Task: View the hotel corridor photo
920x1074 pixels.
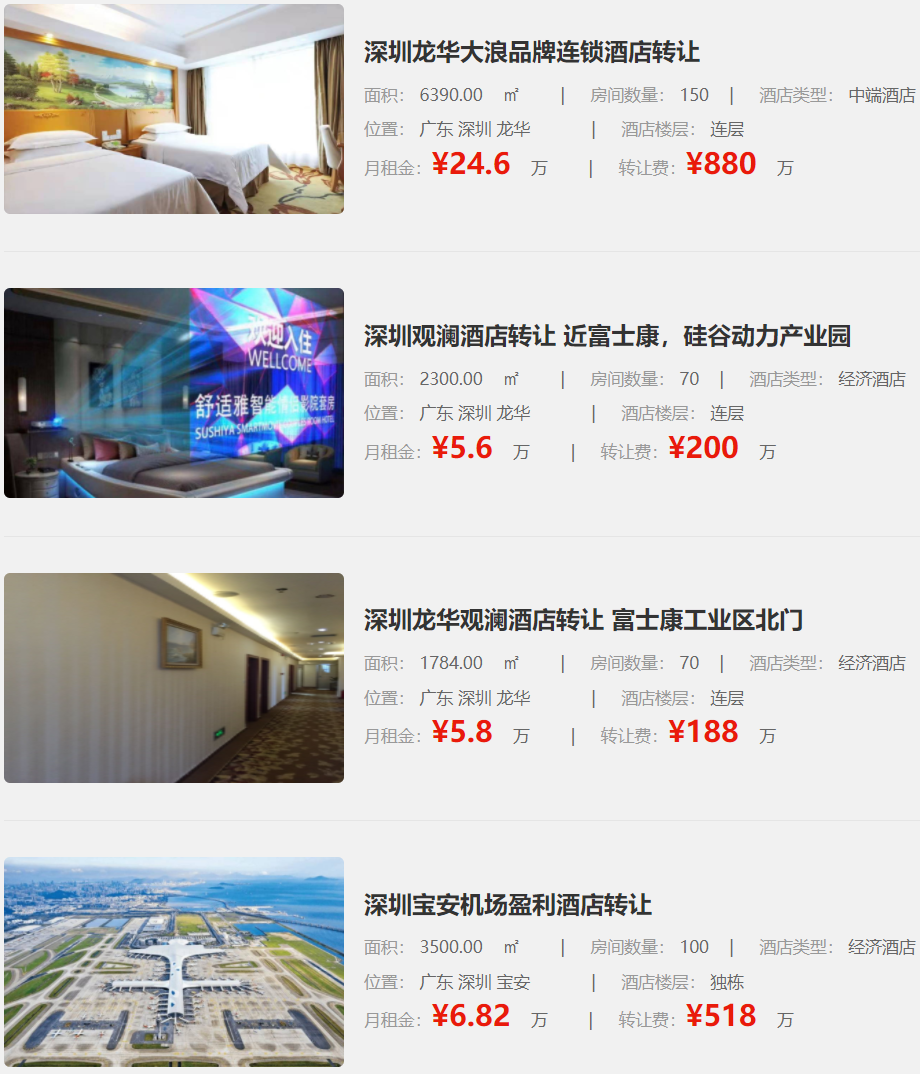Action: coord(174,678)
